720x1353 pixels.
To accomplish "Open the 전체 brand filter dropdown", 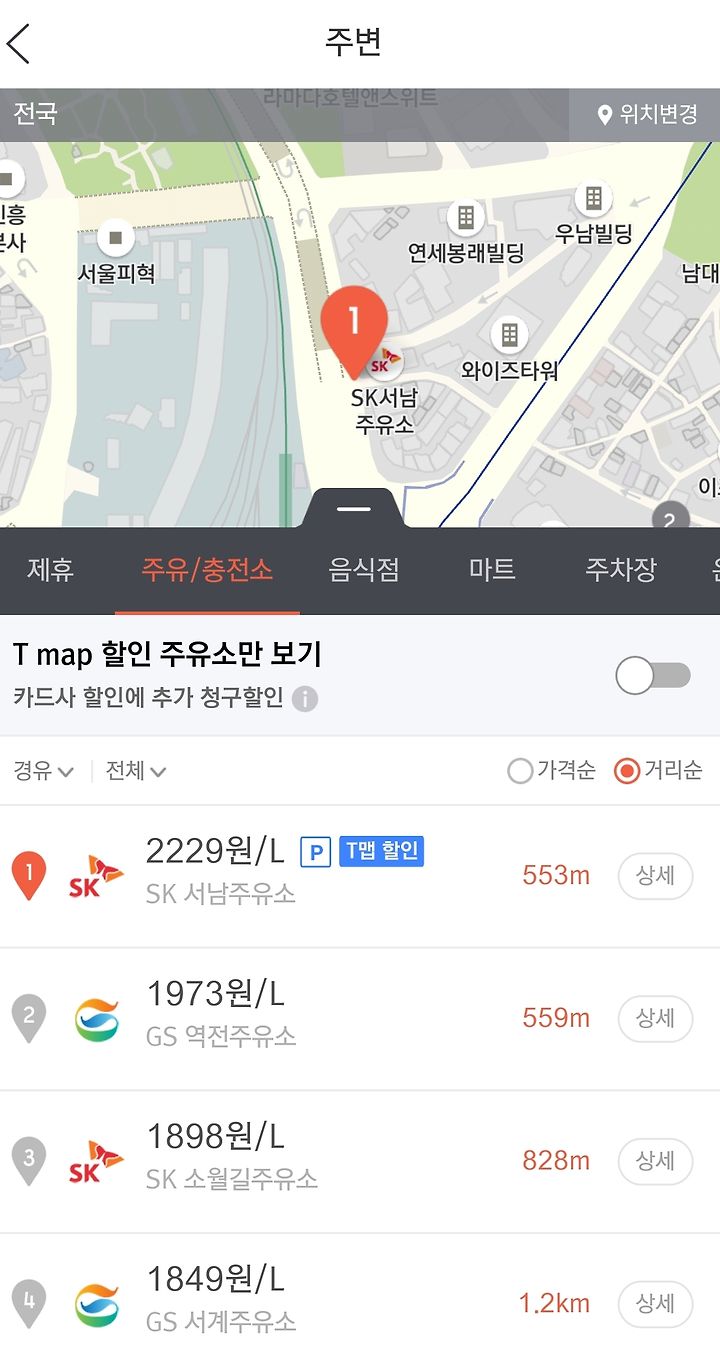I will click(136, 770).
